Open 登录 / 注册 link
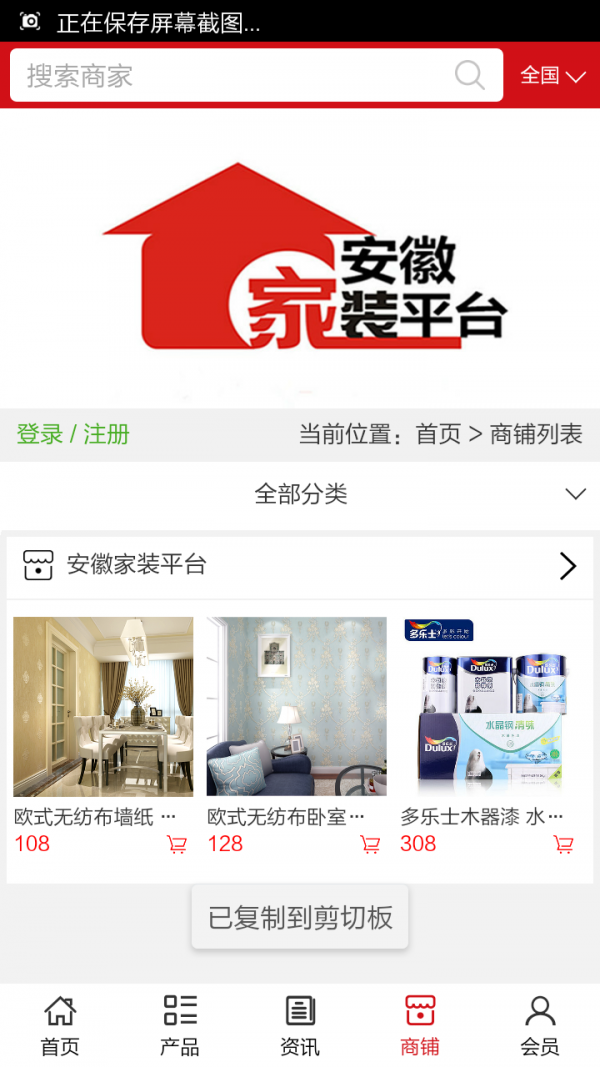The height and width of the screenshot is (1067, 600). [x=73, y=434]
